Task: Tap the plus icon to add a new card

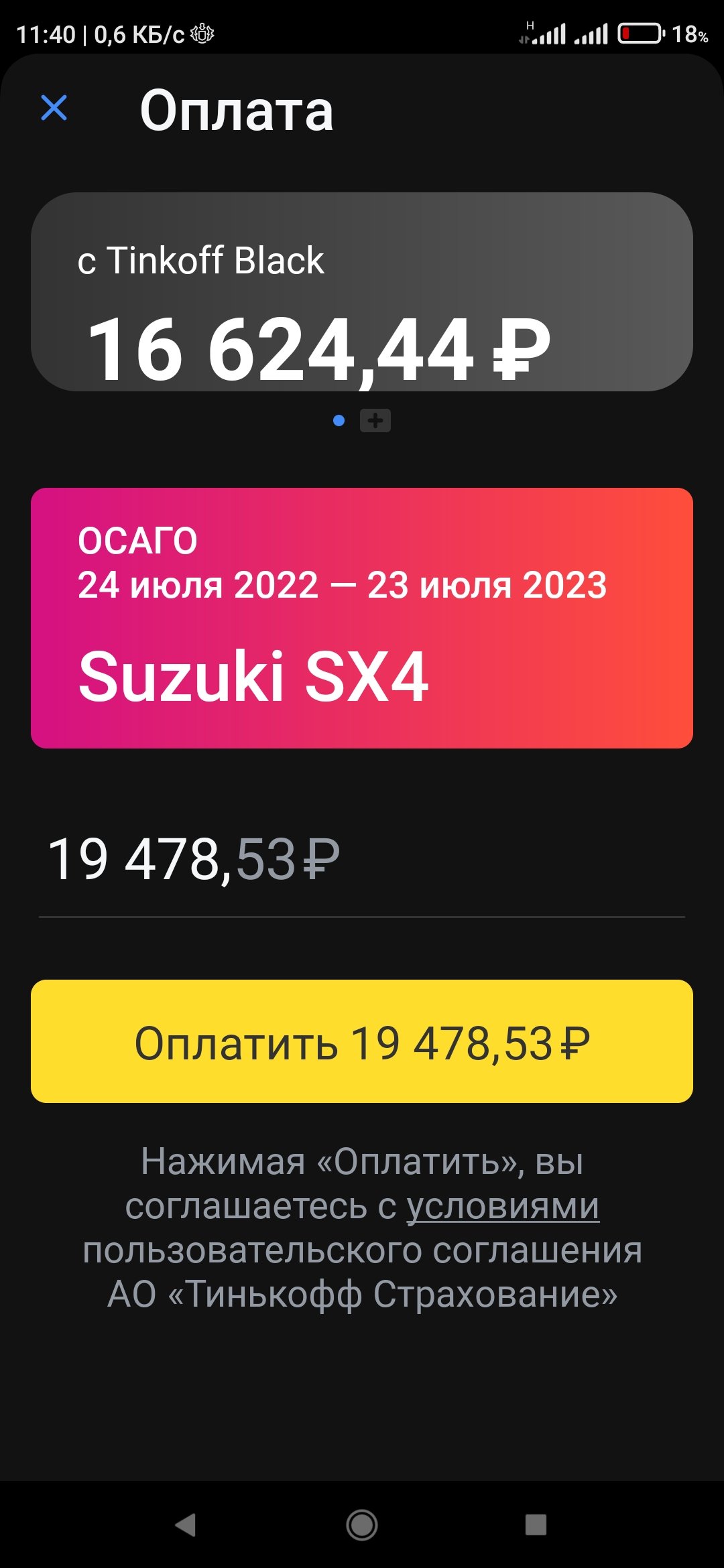Action: (375, 421)
